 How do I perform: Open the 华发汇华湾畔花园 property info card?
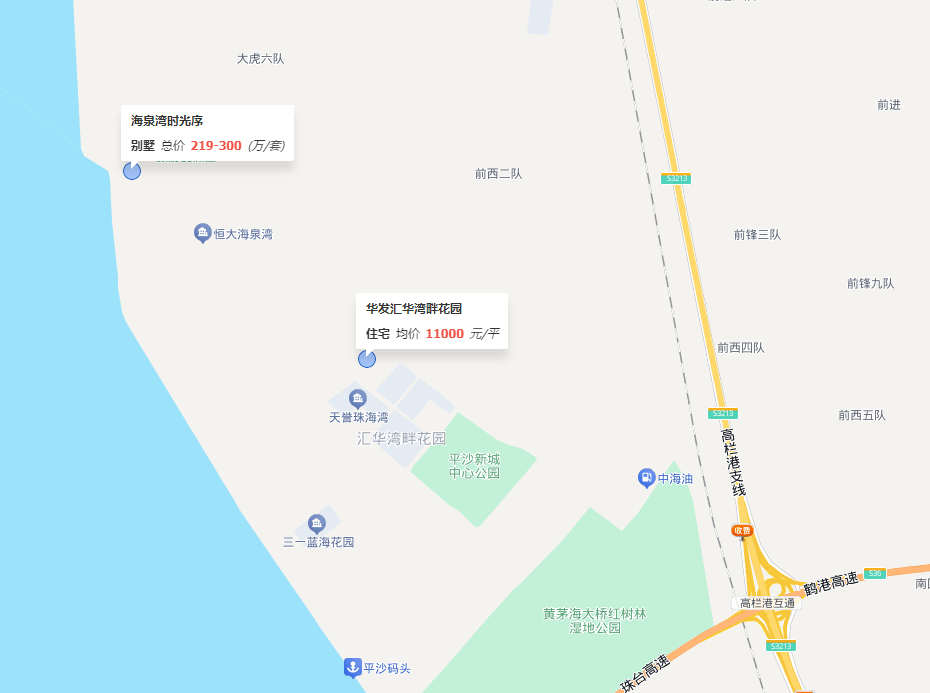432,321
